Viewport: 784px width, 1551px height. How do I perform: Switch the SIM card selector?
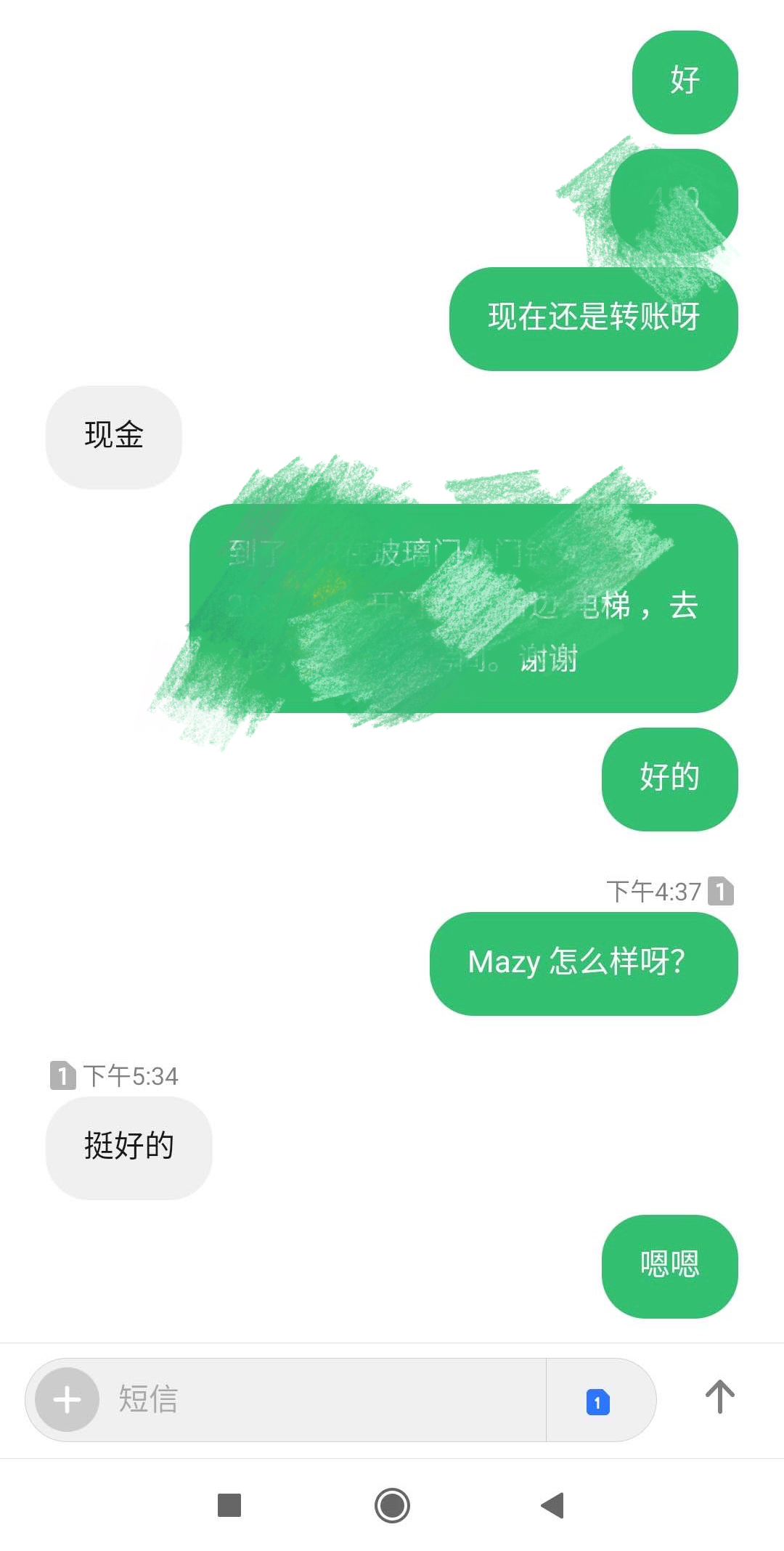598,1401
